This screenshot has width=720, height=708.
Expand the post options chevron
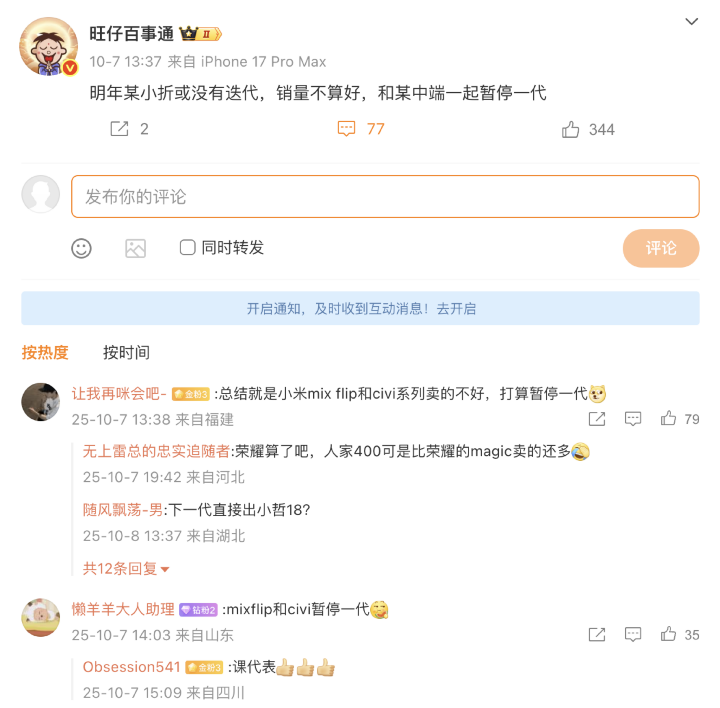point(691,22)
